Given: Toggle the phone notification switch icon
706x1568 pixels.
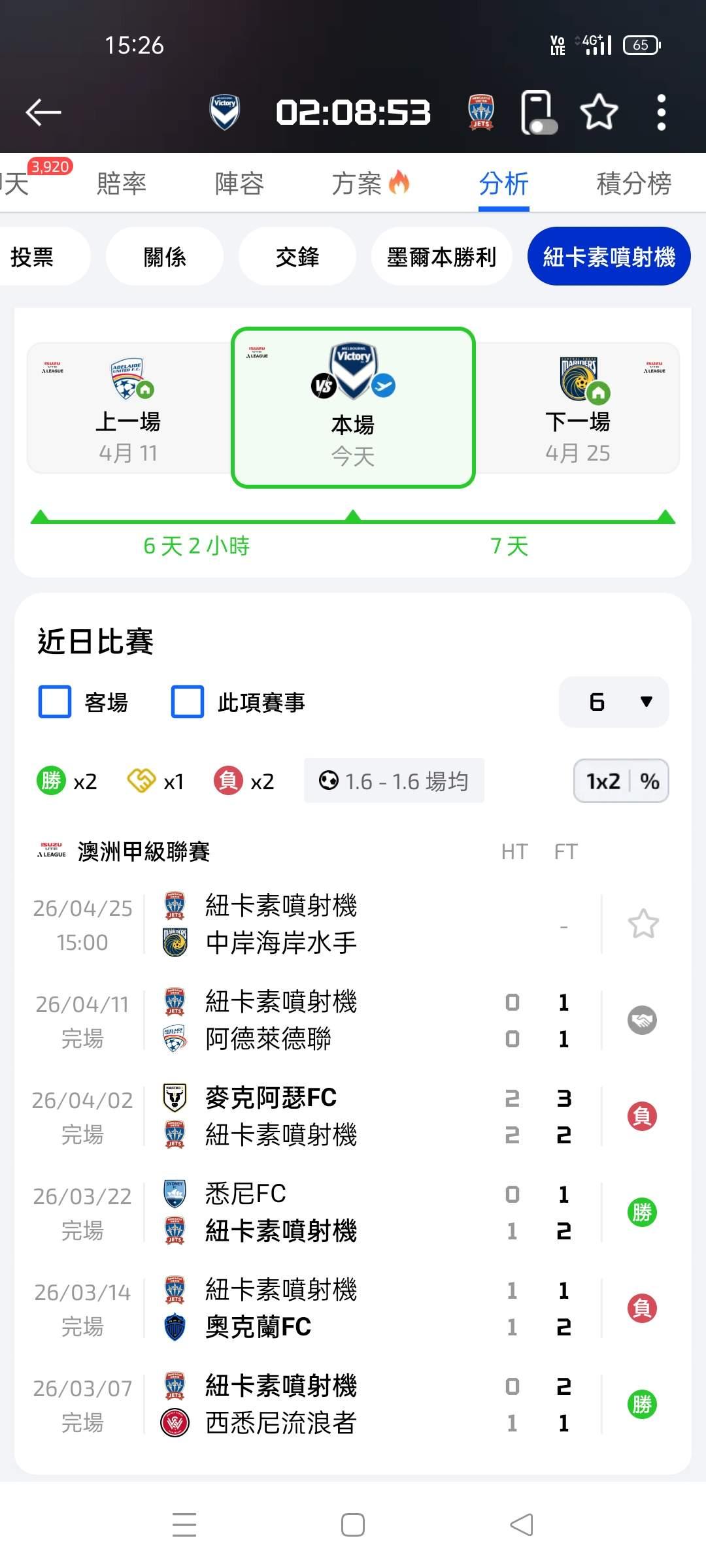Looking at the screenshot, I should pyautogui.click(x=539, y=113).
